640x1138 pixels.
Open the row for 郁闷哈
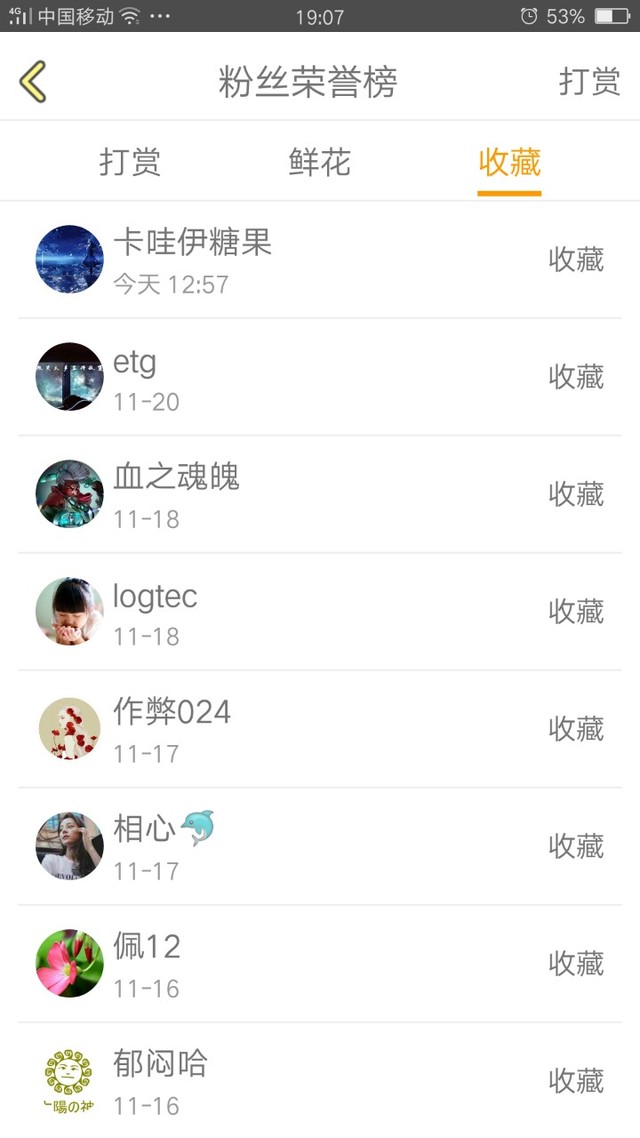(x=320, y=1081)
